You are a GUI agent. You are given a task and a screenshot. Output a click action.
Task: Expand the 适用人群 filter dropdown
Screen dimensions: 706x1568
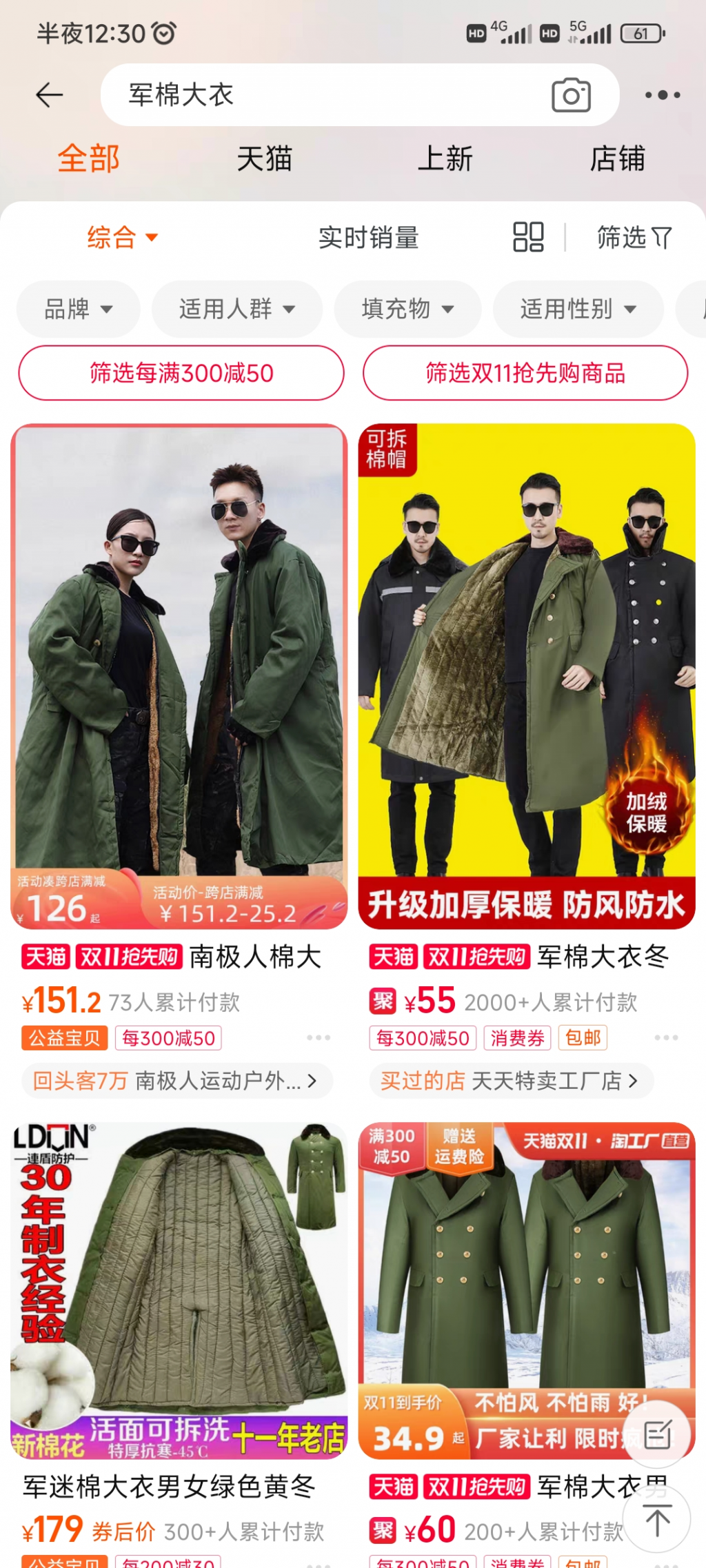pyautogui.click(x=236, y=309)
